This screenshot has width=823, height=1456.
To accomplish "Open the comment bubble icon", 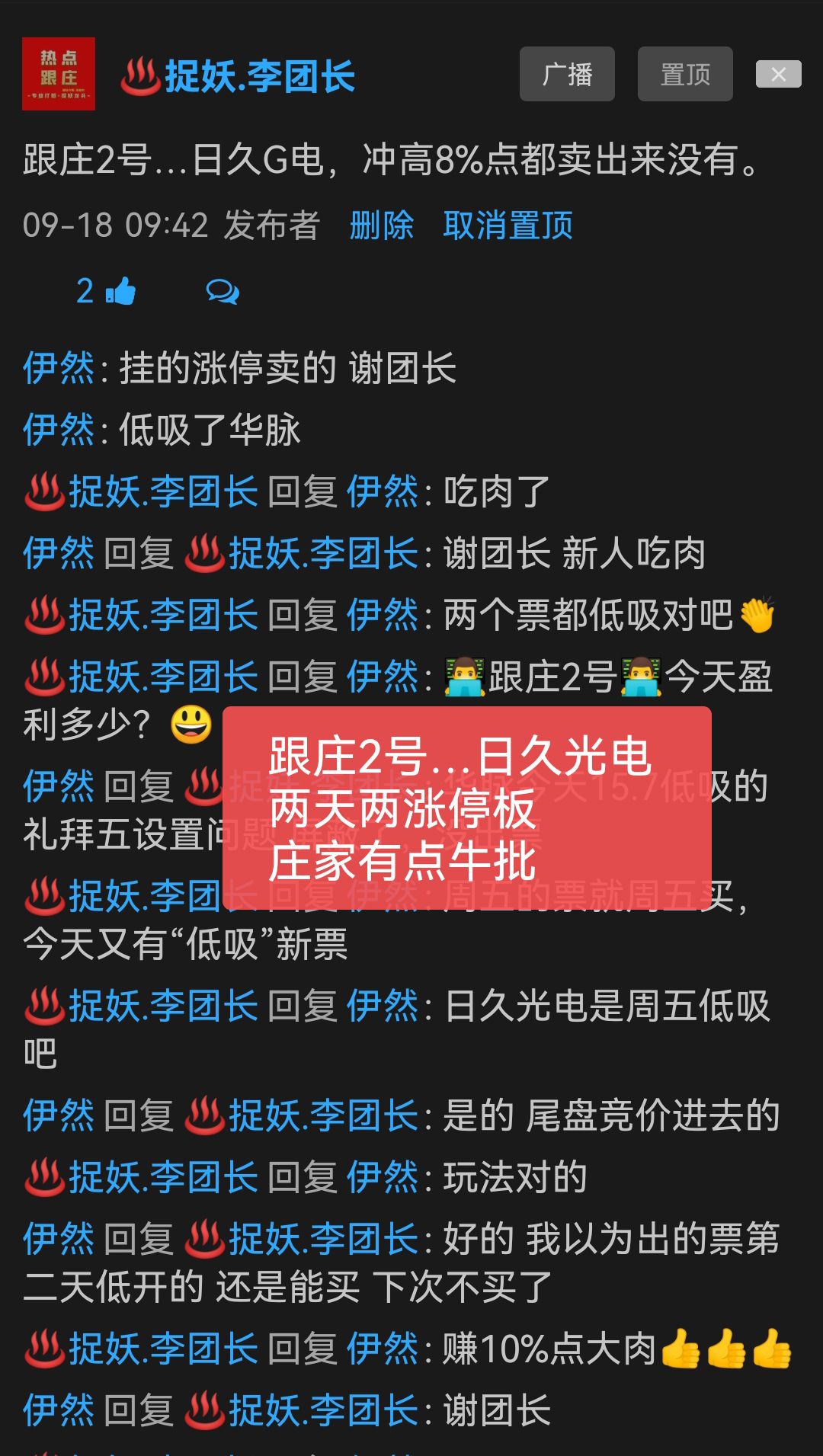I will pos(223,291).
